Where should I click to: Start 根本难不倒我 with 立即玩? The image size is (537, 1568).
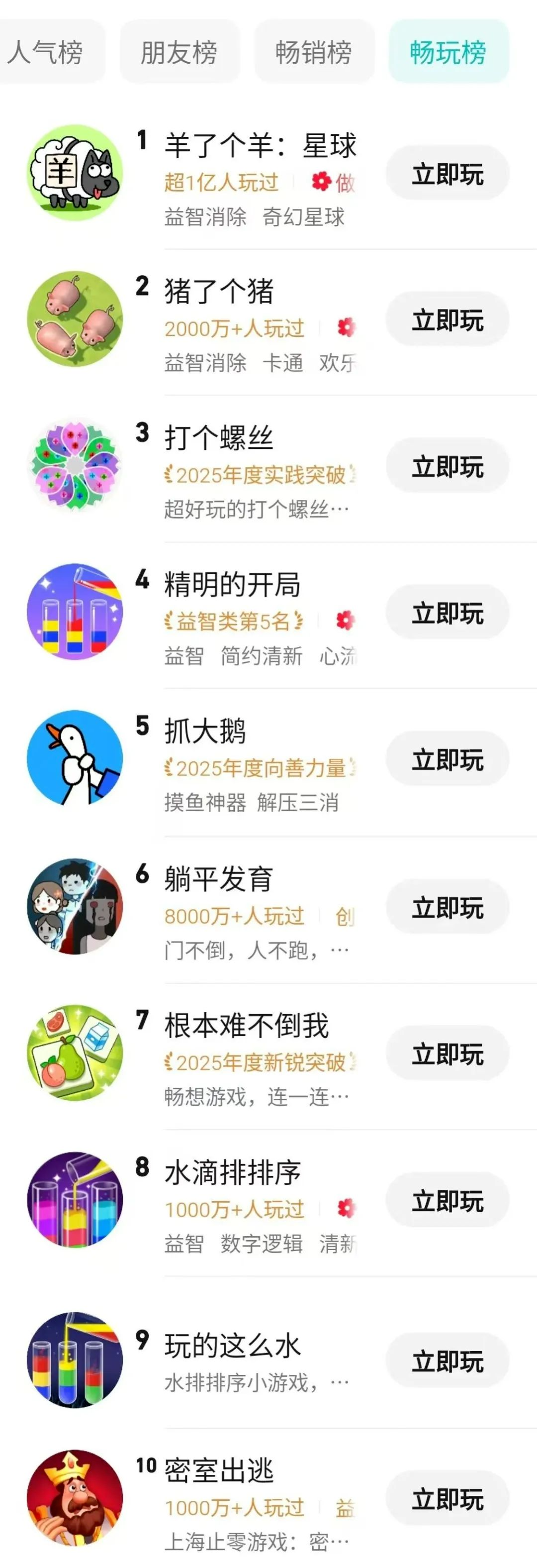coord(447,1053)
